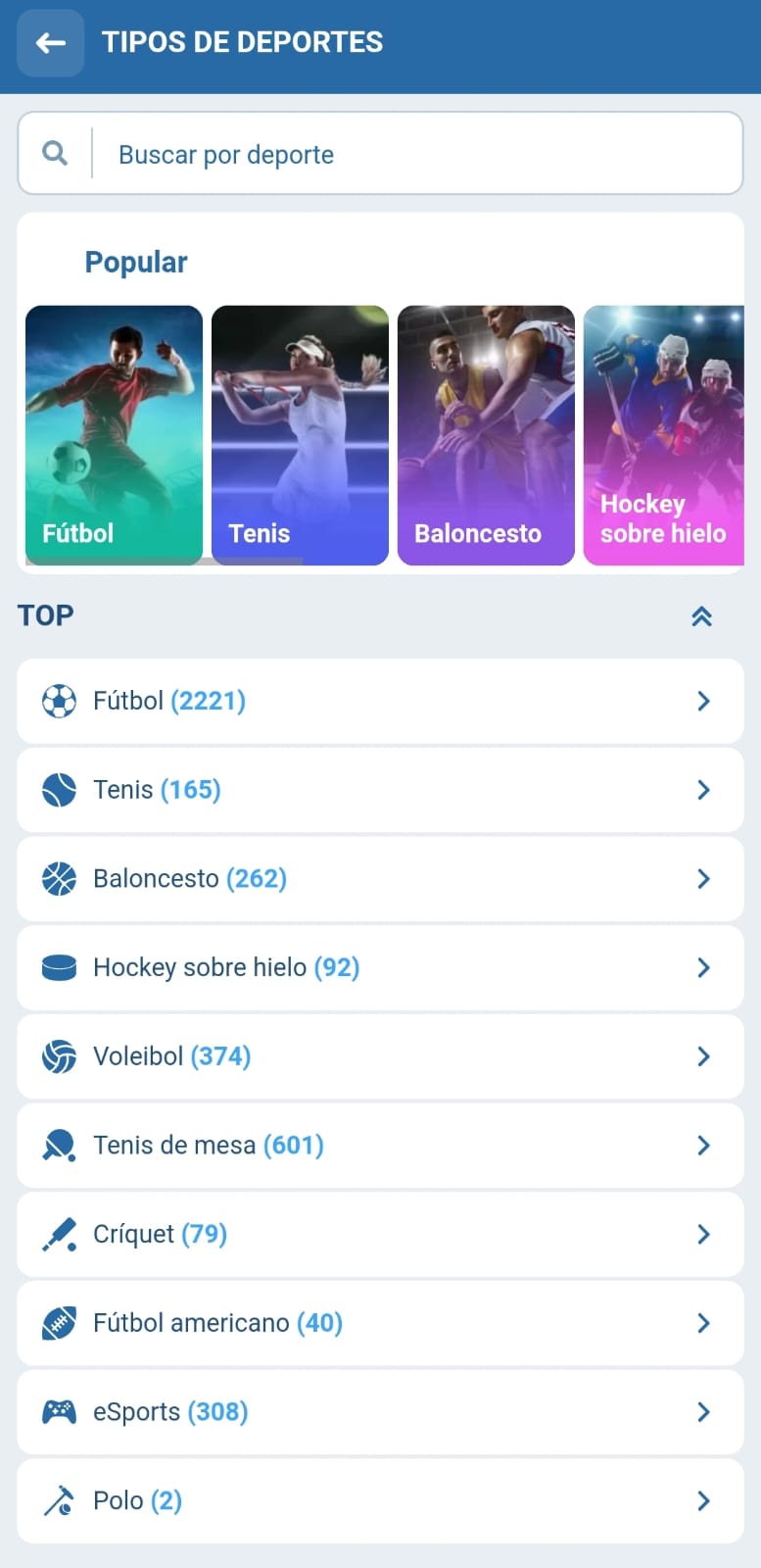
Task: Click the Tenis de mesa paddle icon
Action: coord(60,1145)
